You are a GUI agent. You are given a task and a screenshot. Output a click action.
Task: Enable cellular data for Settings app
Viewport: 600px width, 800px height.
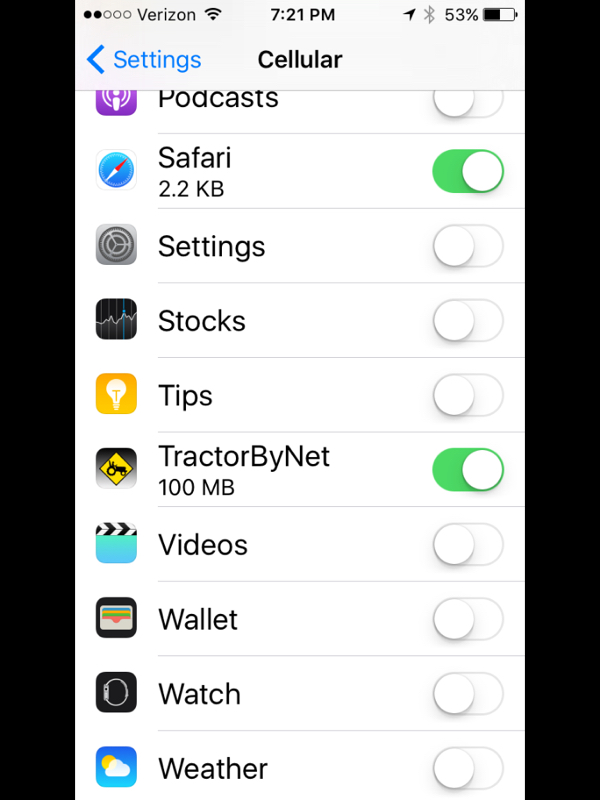[x=467, y=246]
